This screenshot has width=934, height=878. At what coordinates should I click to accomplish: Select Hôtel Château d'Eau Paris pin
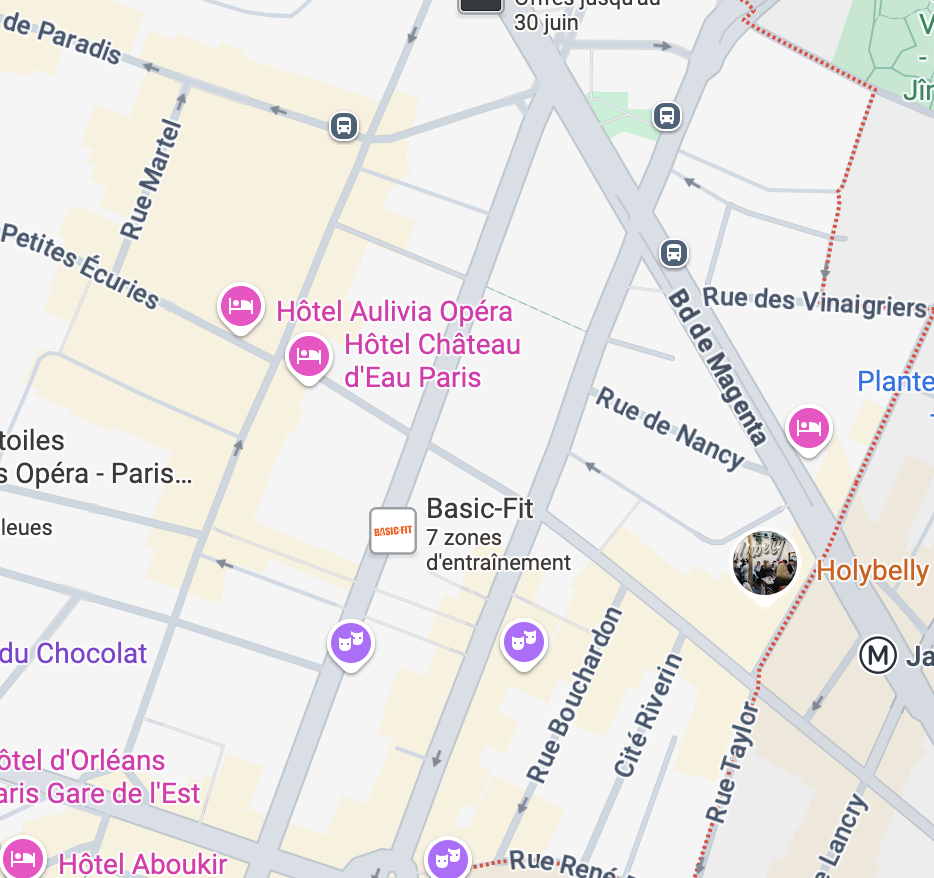coord(309,356)
